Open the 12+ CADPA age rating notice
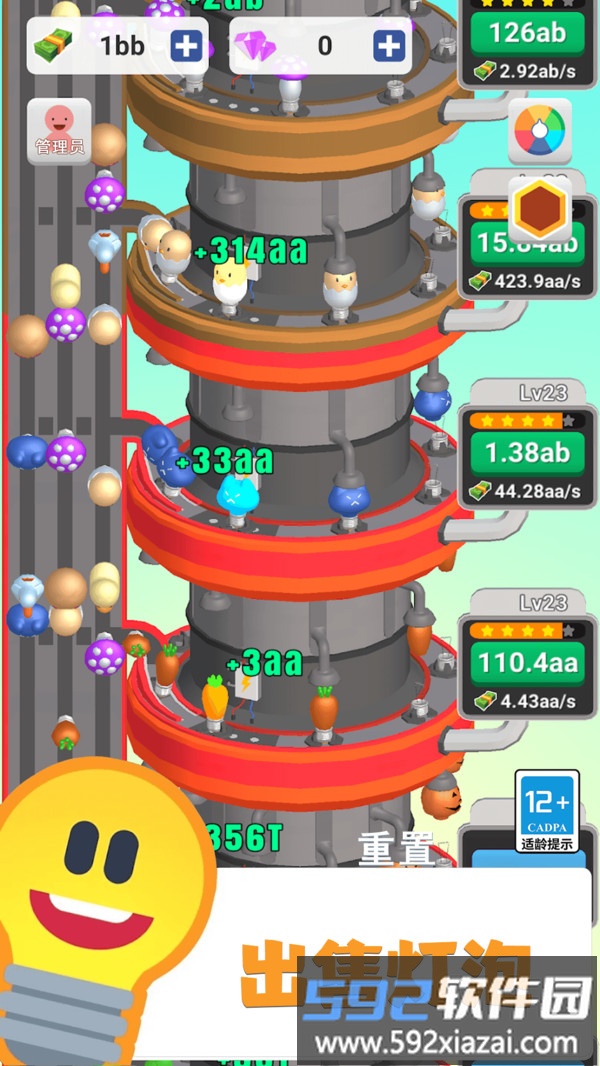Screen dimensions: 600x1066 click(x=547, y=811)
